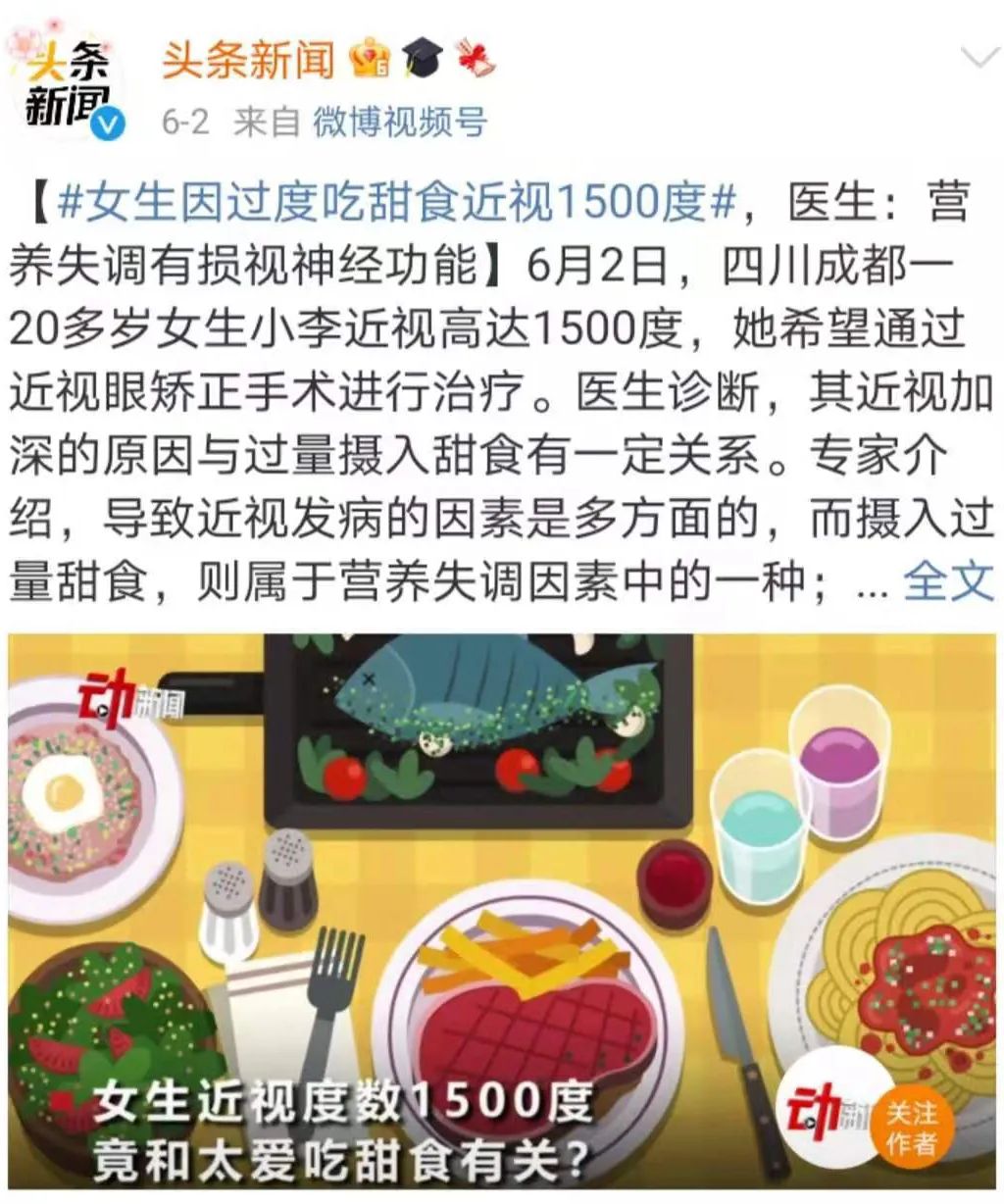Expand the post options chevron
This screenshot has width=1004, height=1204.
978,59
